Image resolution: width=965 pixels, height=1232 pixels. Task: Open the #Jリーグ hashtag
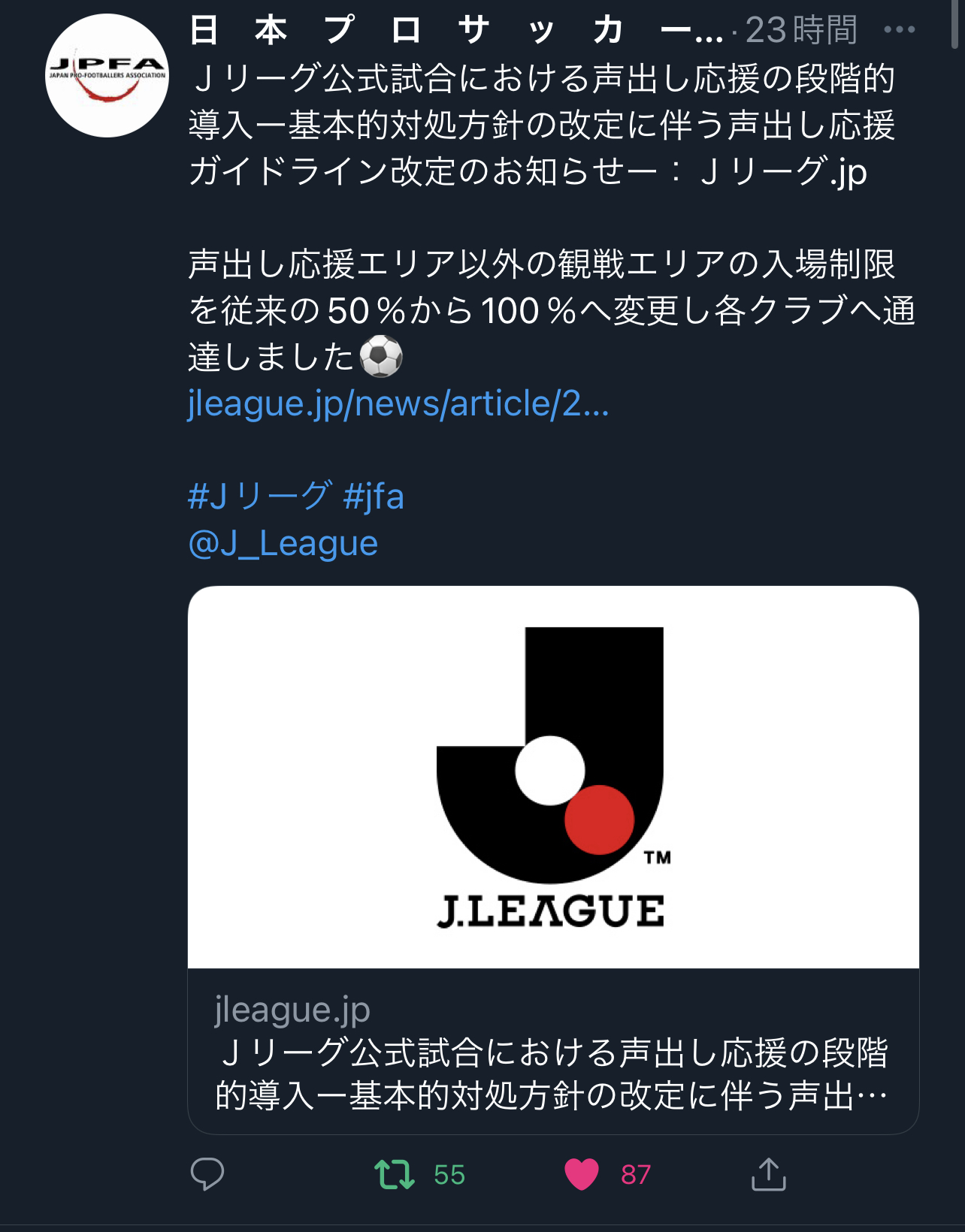(259, 497)
